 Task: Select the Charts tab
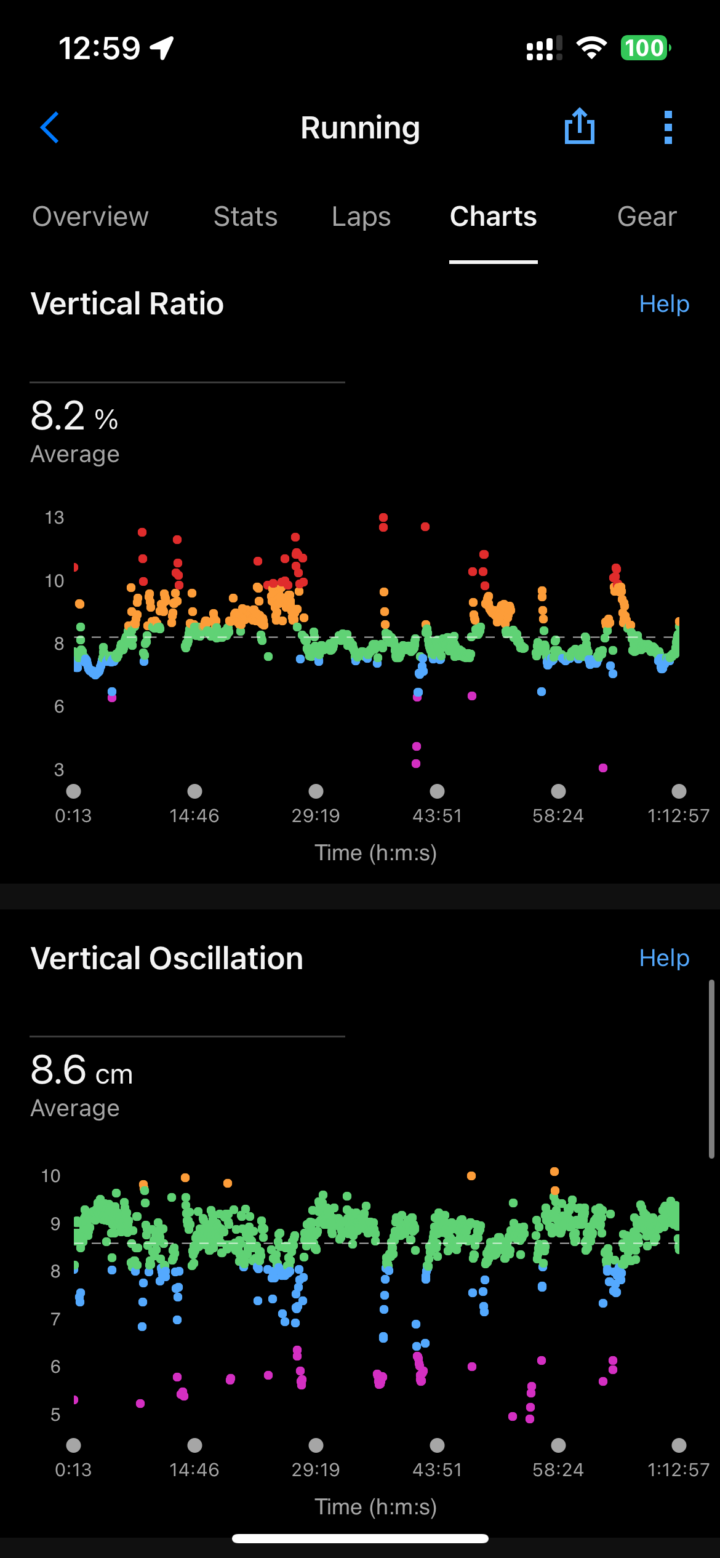(493, 217)
